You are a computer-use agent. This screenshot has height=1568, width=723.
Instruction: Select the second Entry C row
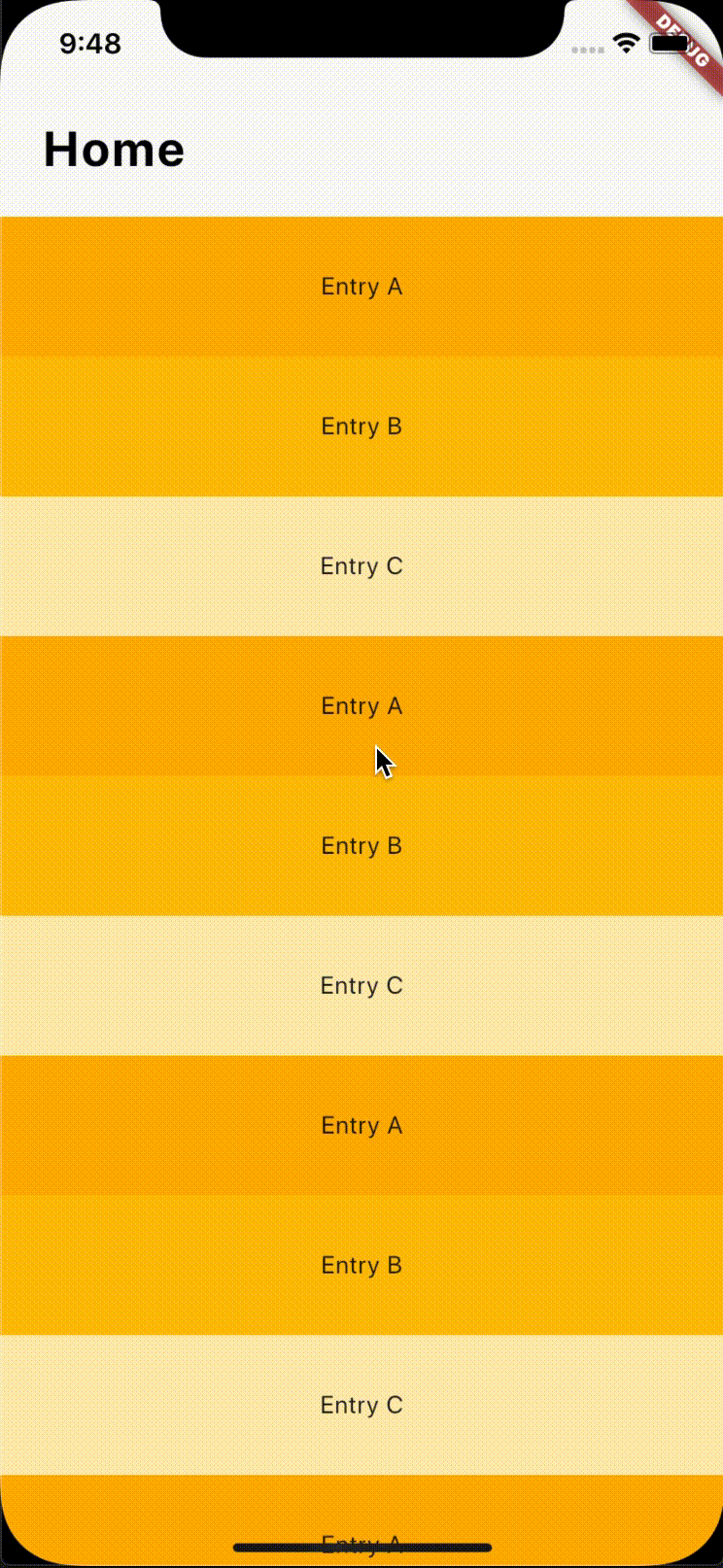[x=361, y=986]
